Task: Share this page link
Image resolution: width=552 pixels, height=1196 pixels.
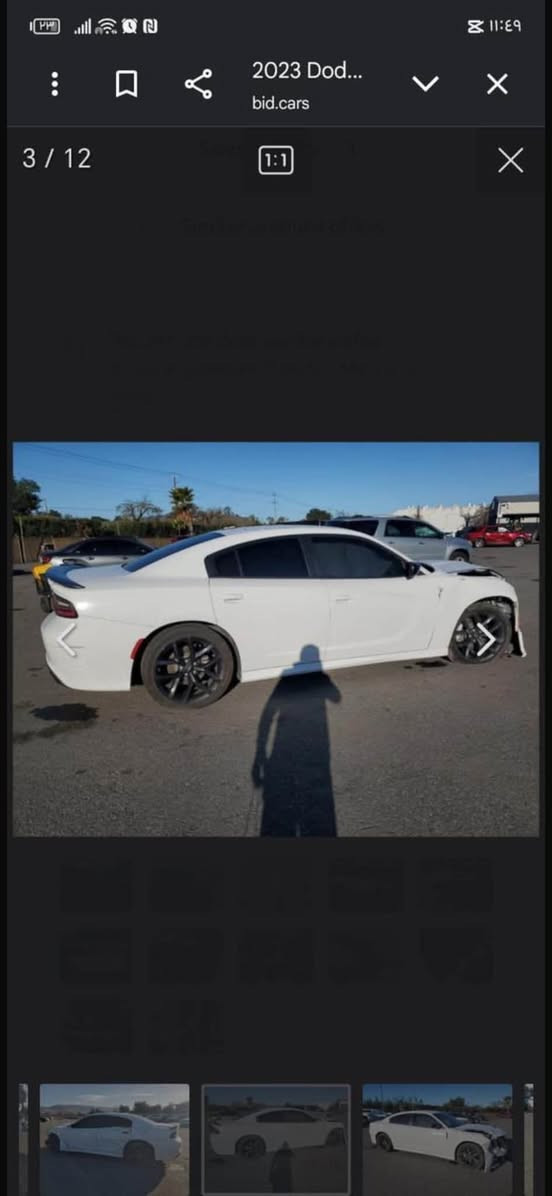Action: point(198,84)
